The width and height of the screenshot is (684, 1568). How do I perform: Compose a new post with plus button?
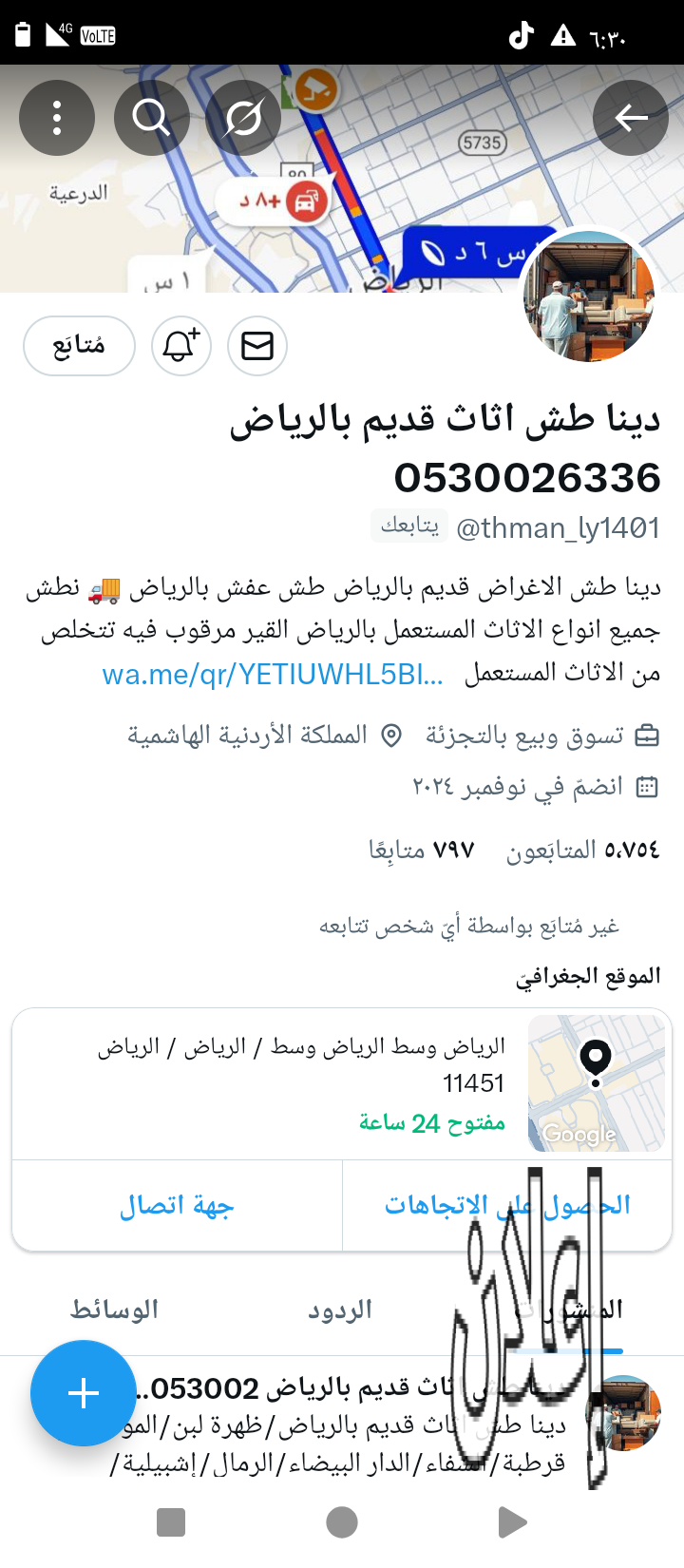[x=84, y=1393]
